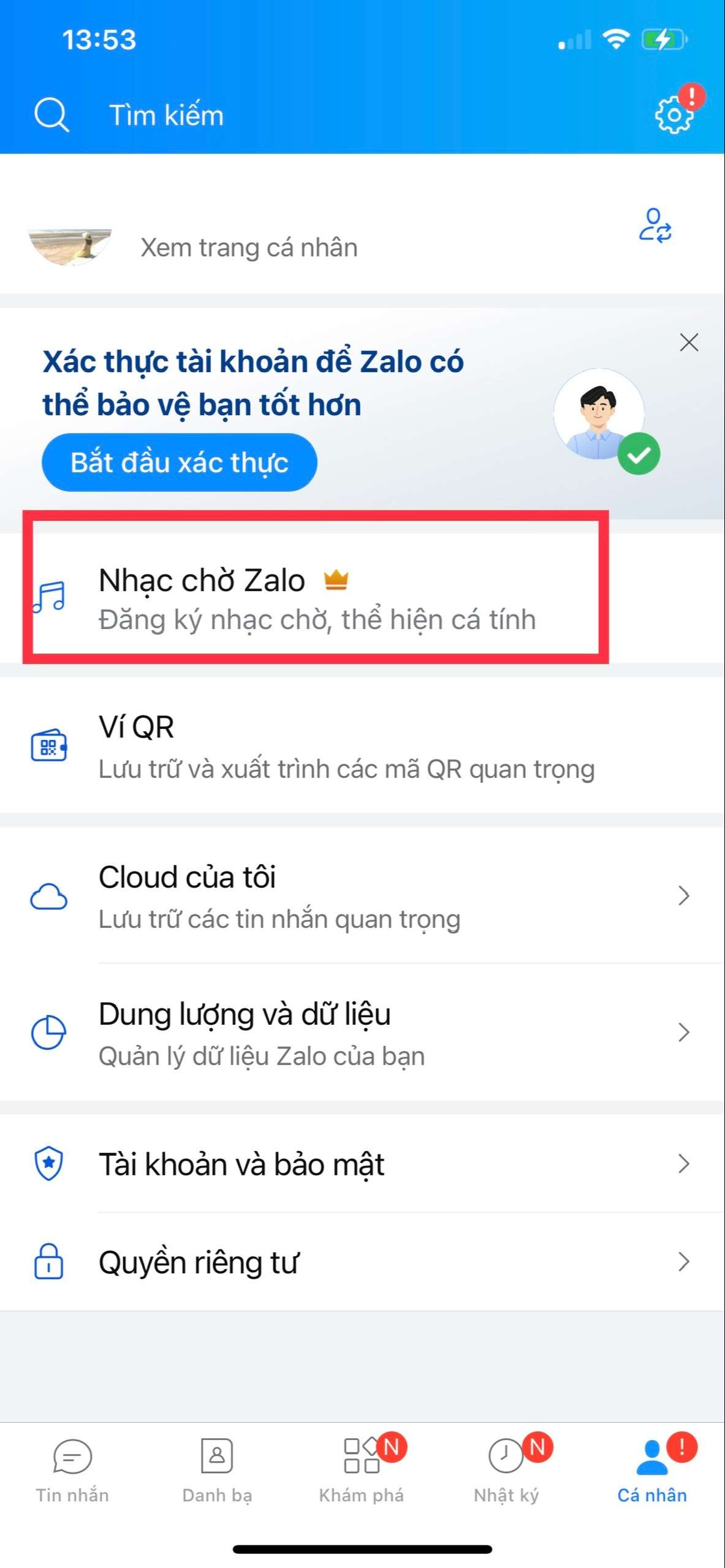The image size is (725, 1568).
Task: Open Dung lượng và dữ liệu
Action: [362, 1033]
